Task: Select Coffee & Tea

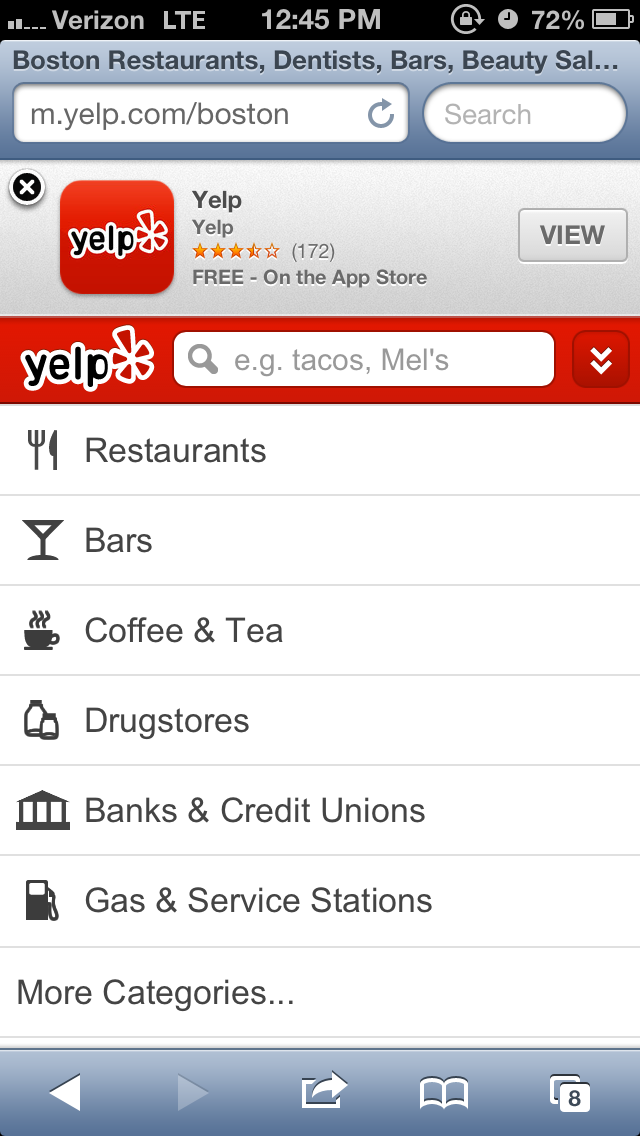Action: point(320,630)
